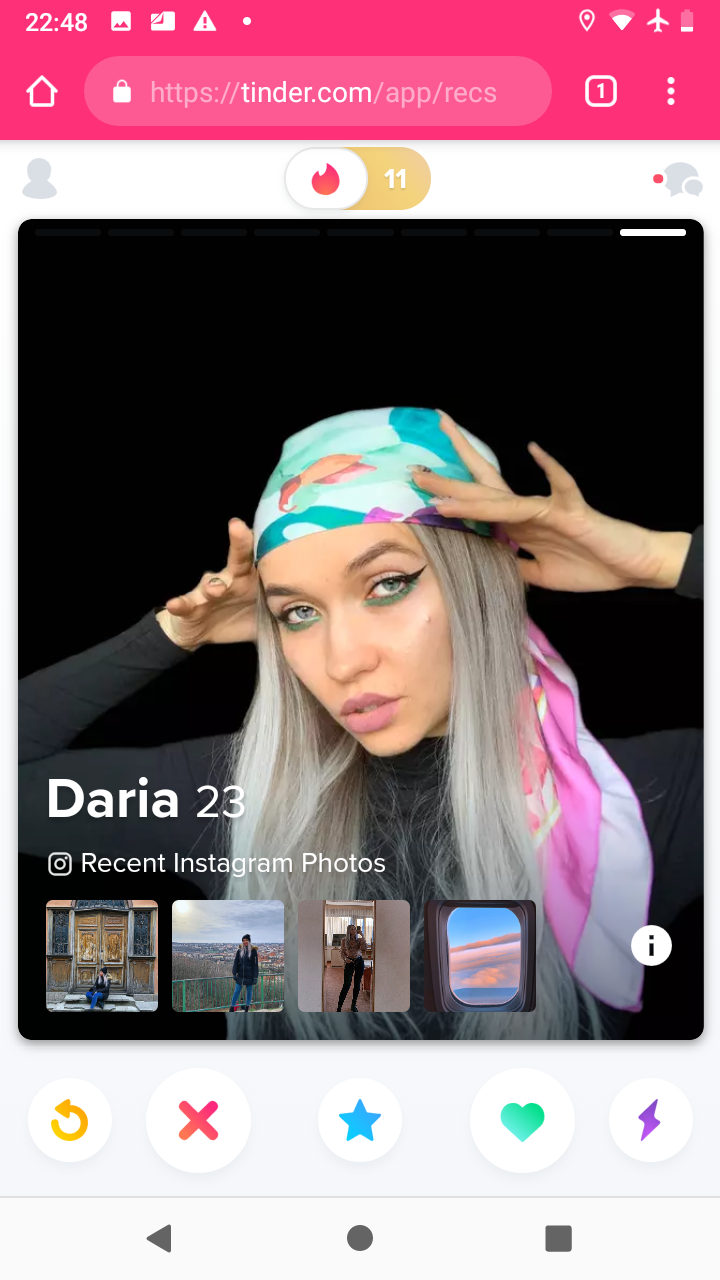This screenshot has height=1280, width=720.
Task: Open Daria's profile info button
Action: [x=651, y=945]
